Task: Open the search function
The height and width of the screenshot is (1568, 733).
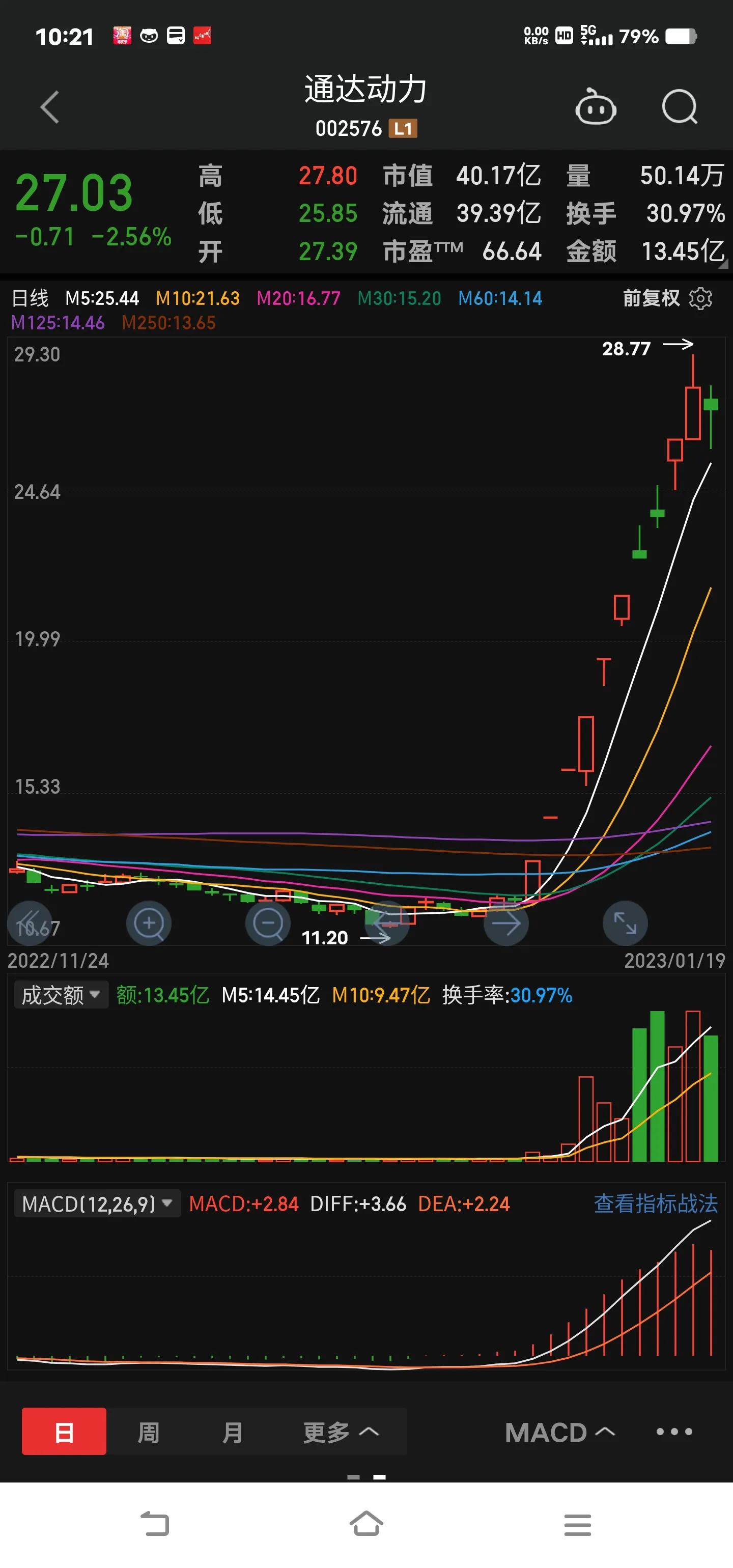Action: [x=680, y=106]
